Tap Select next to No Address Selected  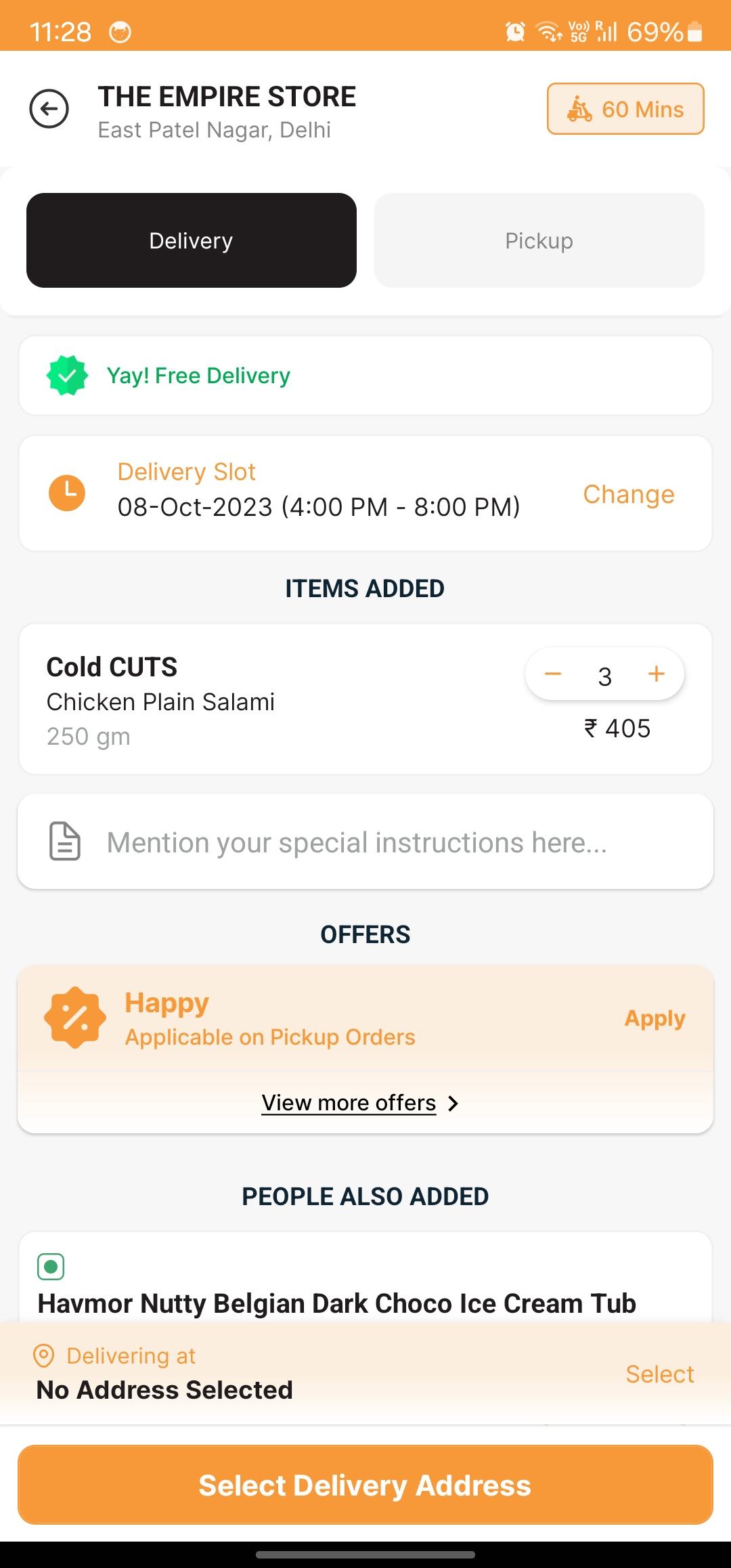pyautogui.click(x=660, y=1374)
